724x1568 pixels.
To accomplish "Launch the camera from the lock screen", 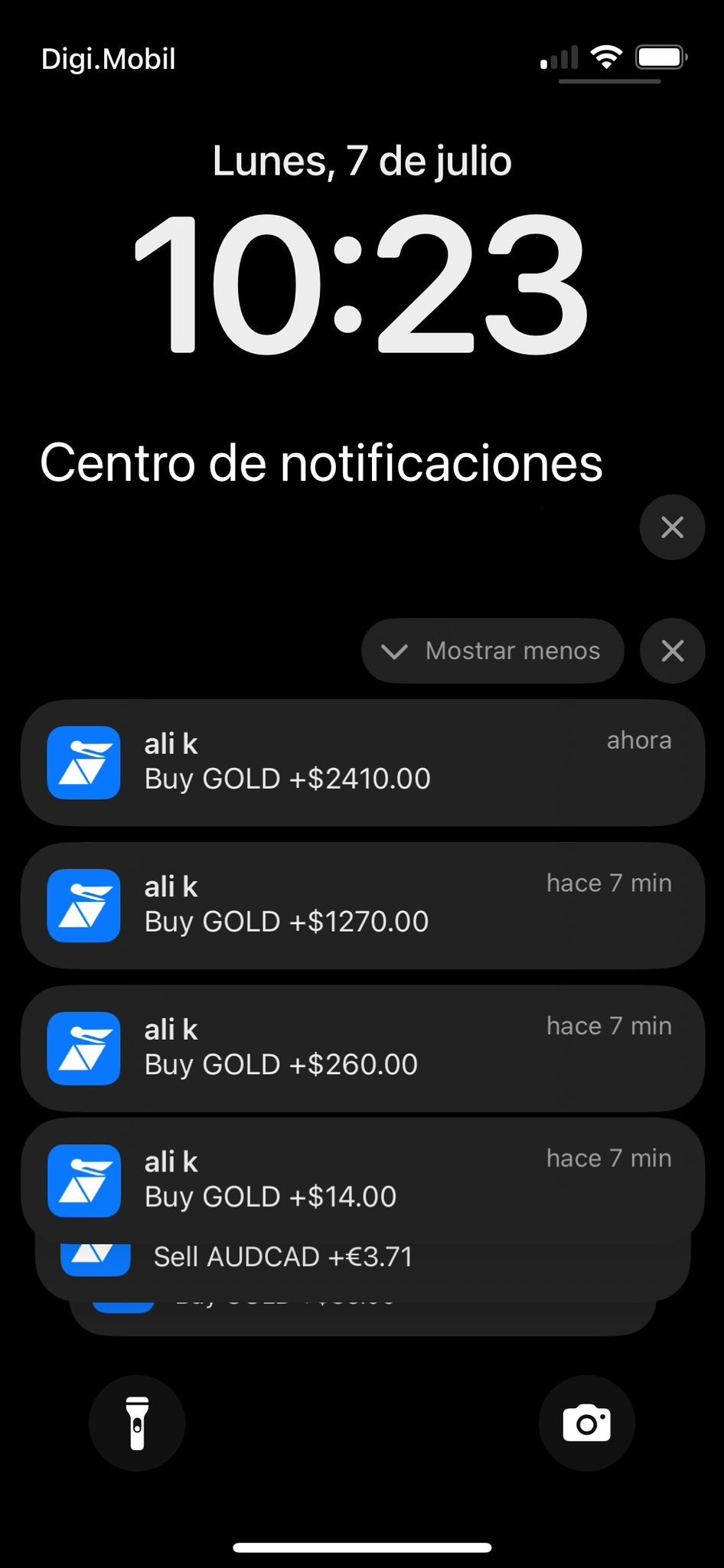I will tap(586, 1423).
